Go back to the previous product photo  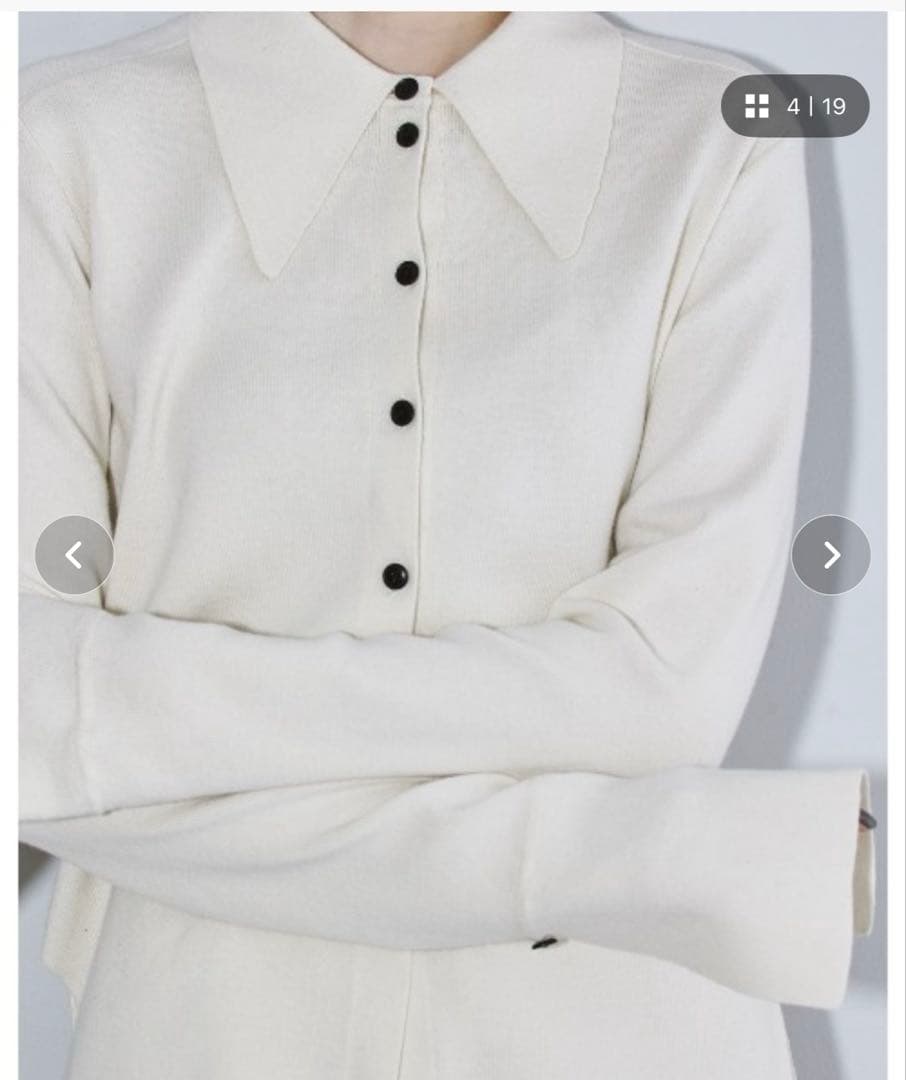pyautogui.click(x=74, y=555)
